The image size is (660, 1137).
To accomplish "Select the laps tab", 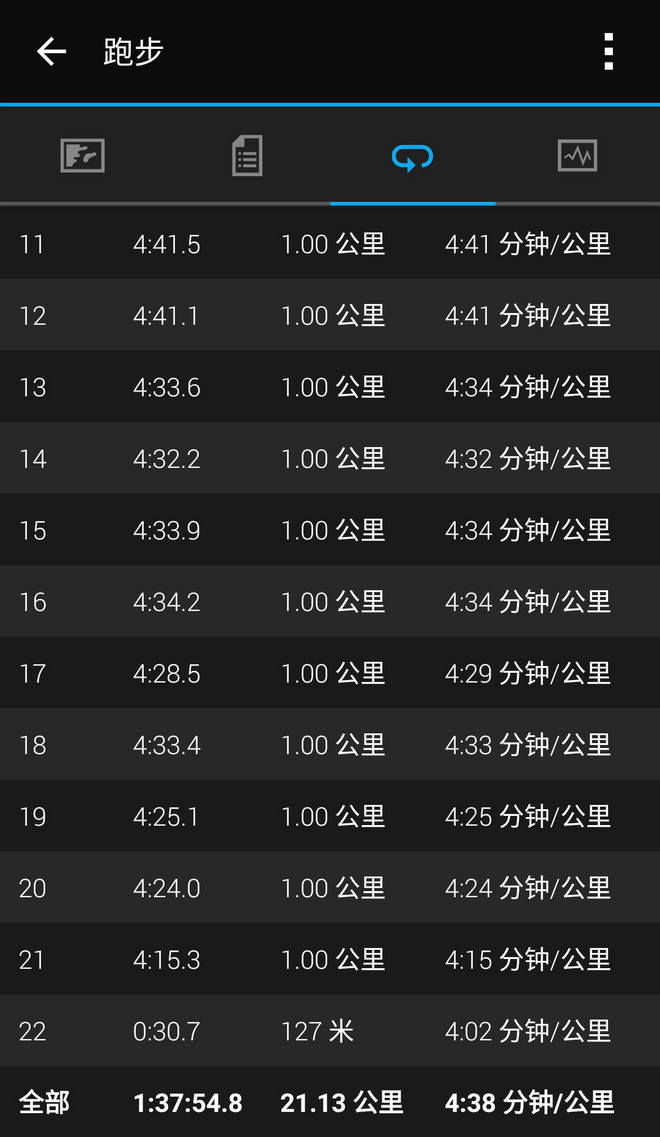I will pos(412,156).
